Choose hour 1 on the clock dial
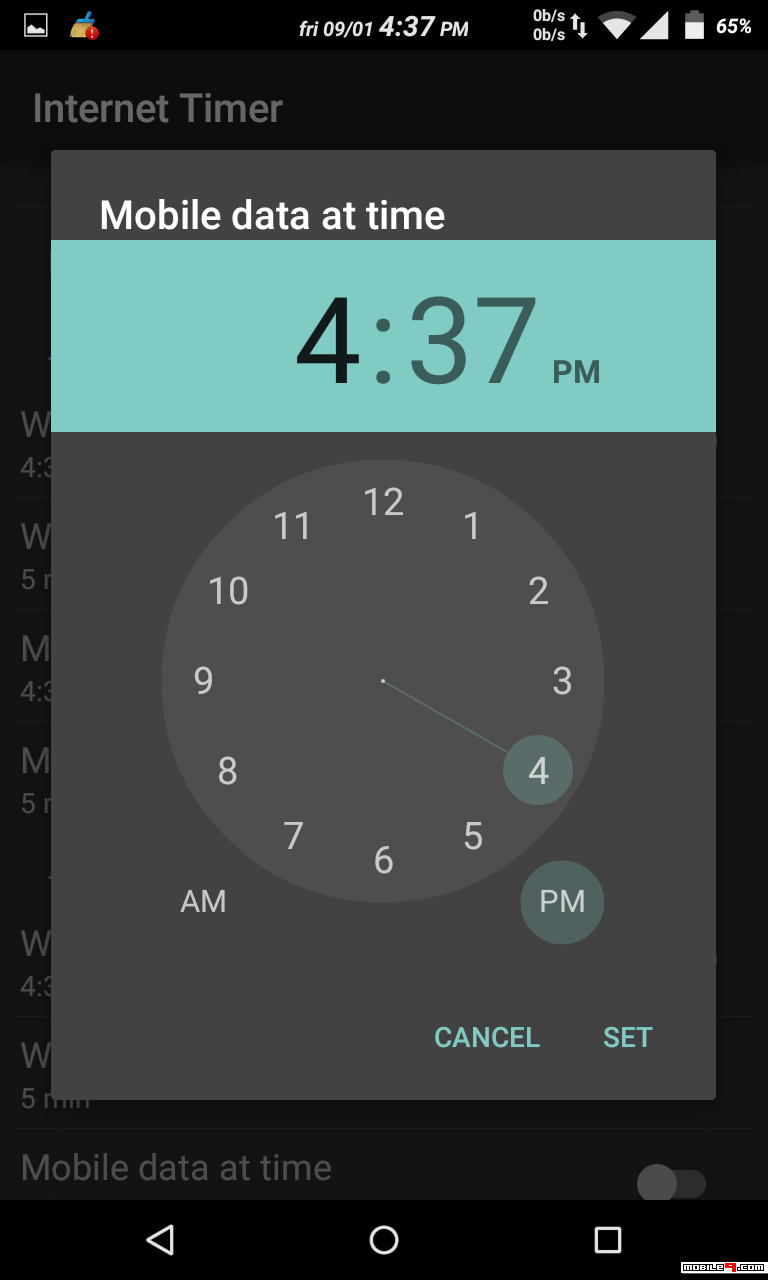Image resolution: width=768 pixels, height=1280 pixels. (473, 526)
